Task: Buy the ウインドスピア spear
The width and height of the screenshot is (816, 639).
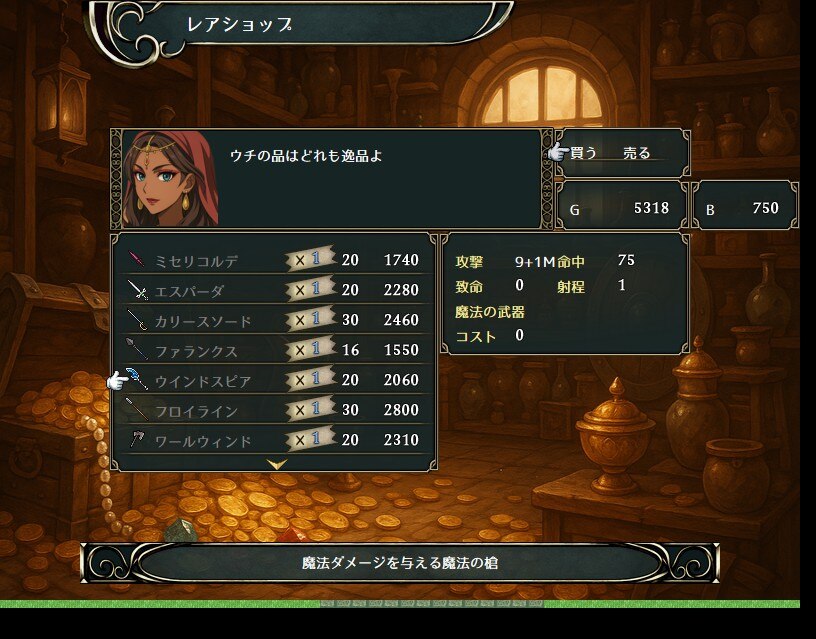Action: point(203,381)
